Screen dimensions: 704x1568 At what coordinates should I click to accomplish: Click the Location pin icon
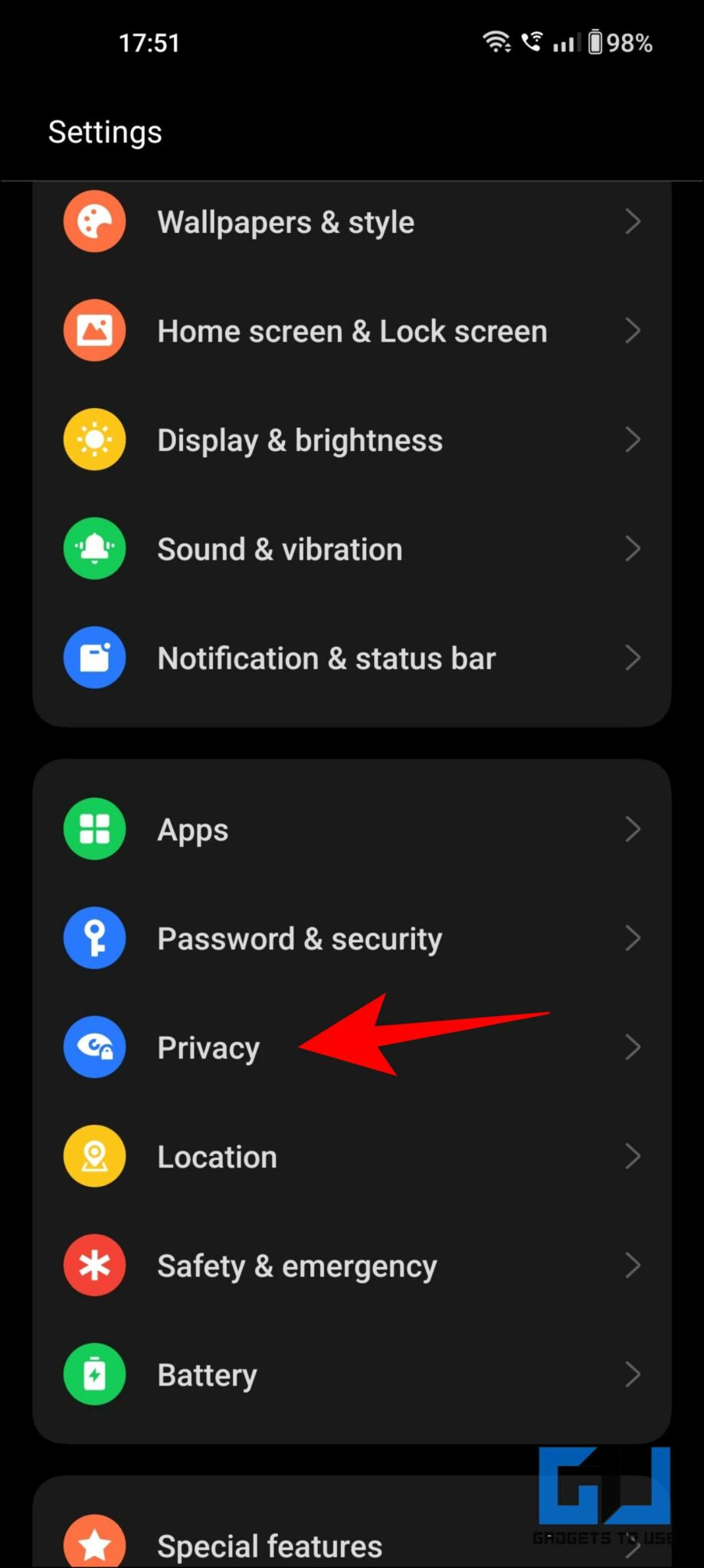[94, 1156]
